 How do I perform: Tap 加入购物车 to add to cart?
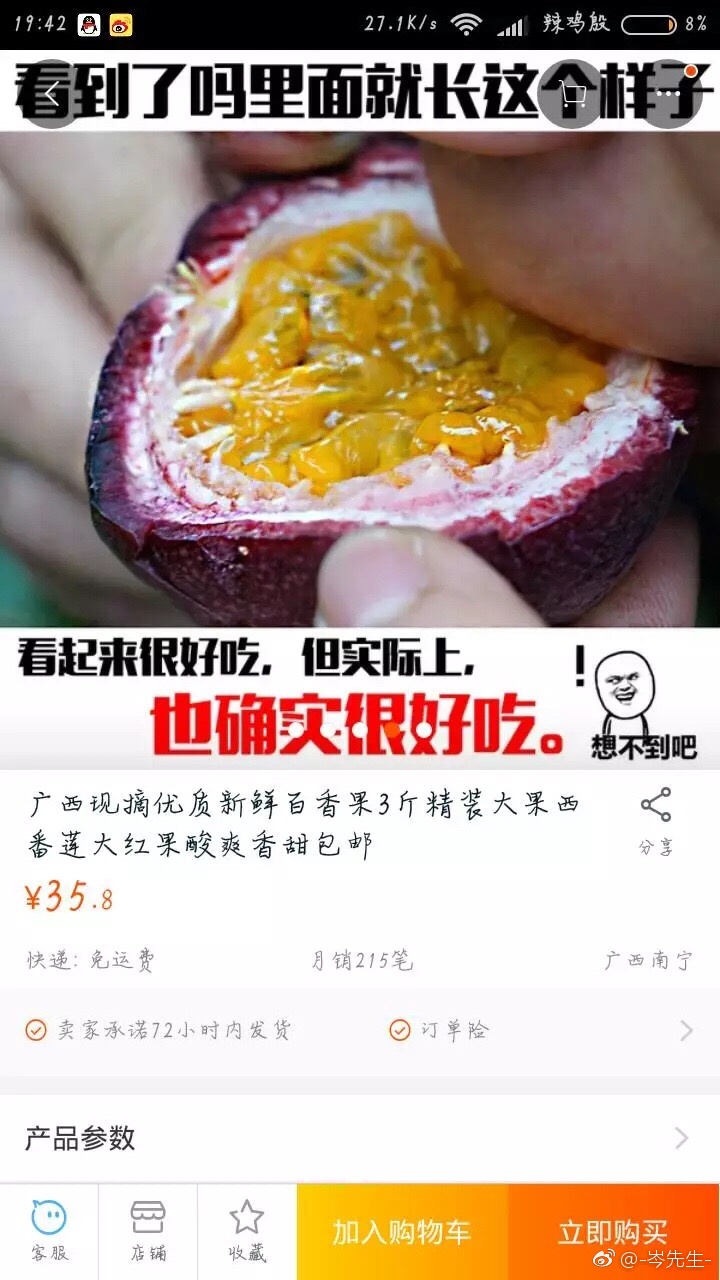pyautogui.click(x=402, y=1232)
